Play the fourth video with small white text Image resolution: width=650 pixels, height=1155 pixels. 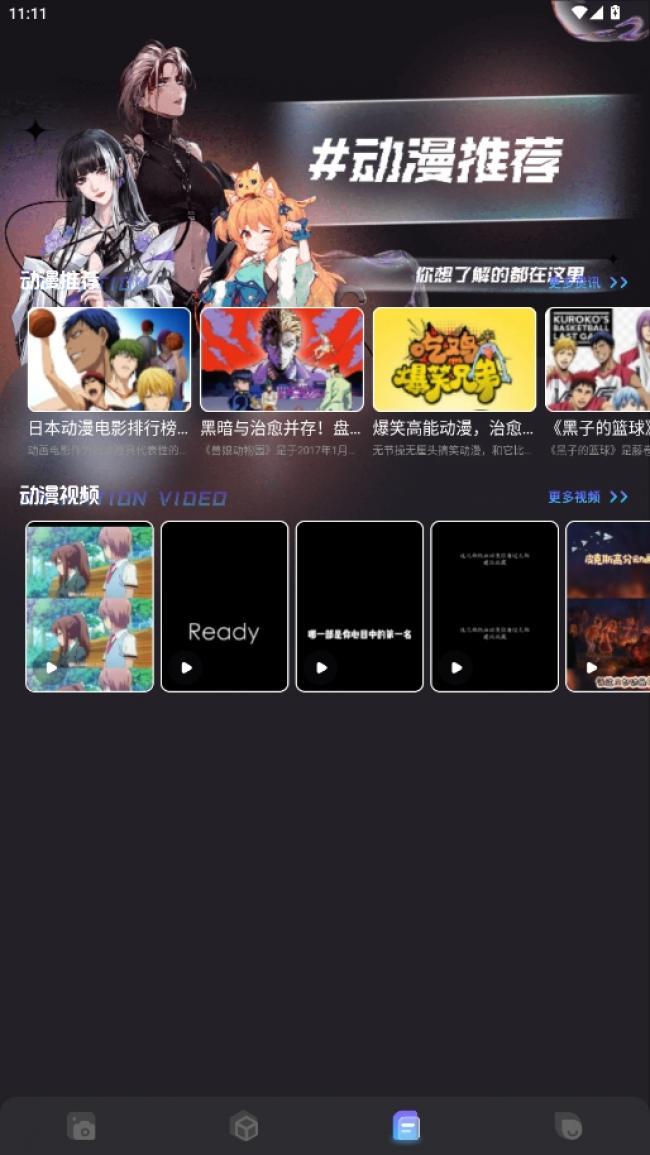pos(494,606)
